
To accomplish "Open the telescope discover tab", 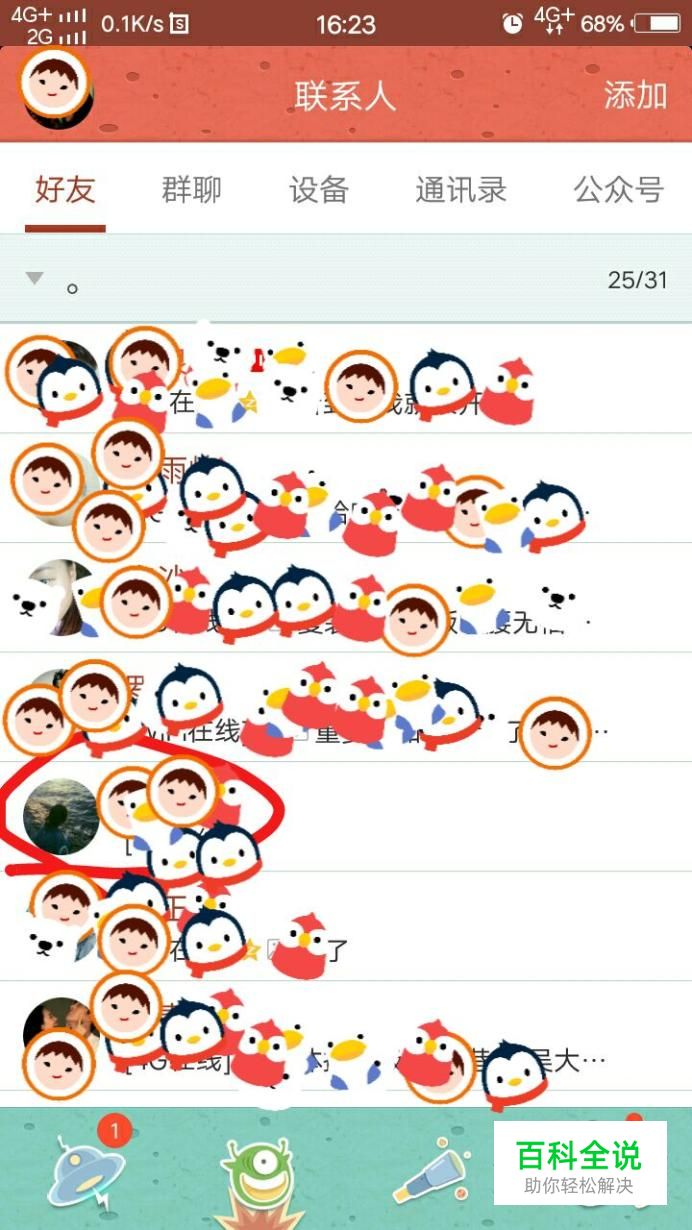I will point(432,1174).
